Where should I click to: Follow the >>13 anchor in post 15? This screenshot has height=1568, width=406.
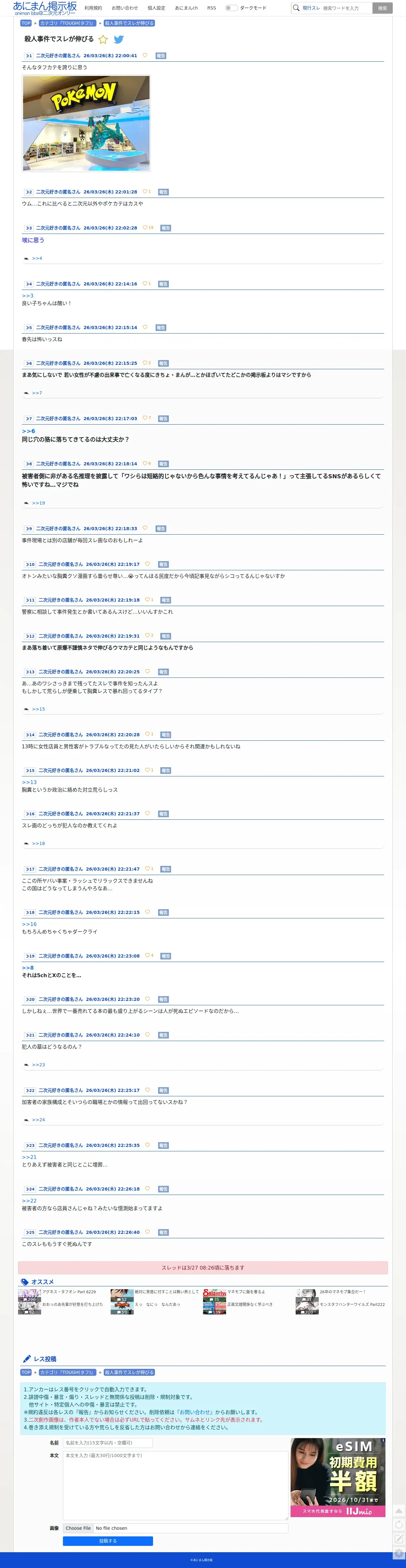[29, 782]
